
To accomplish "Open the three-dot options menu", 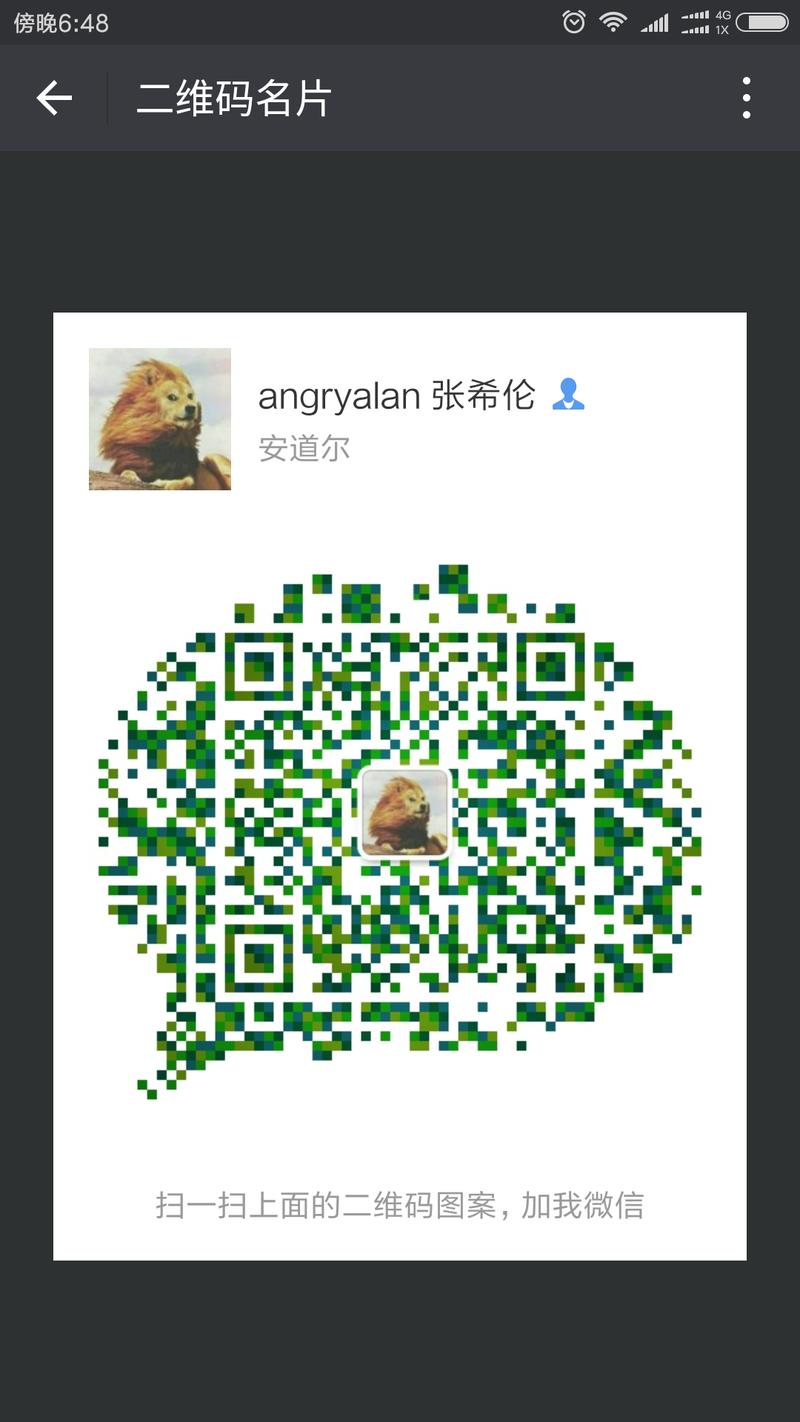I will 745,98.
